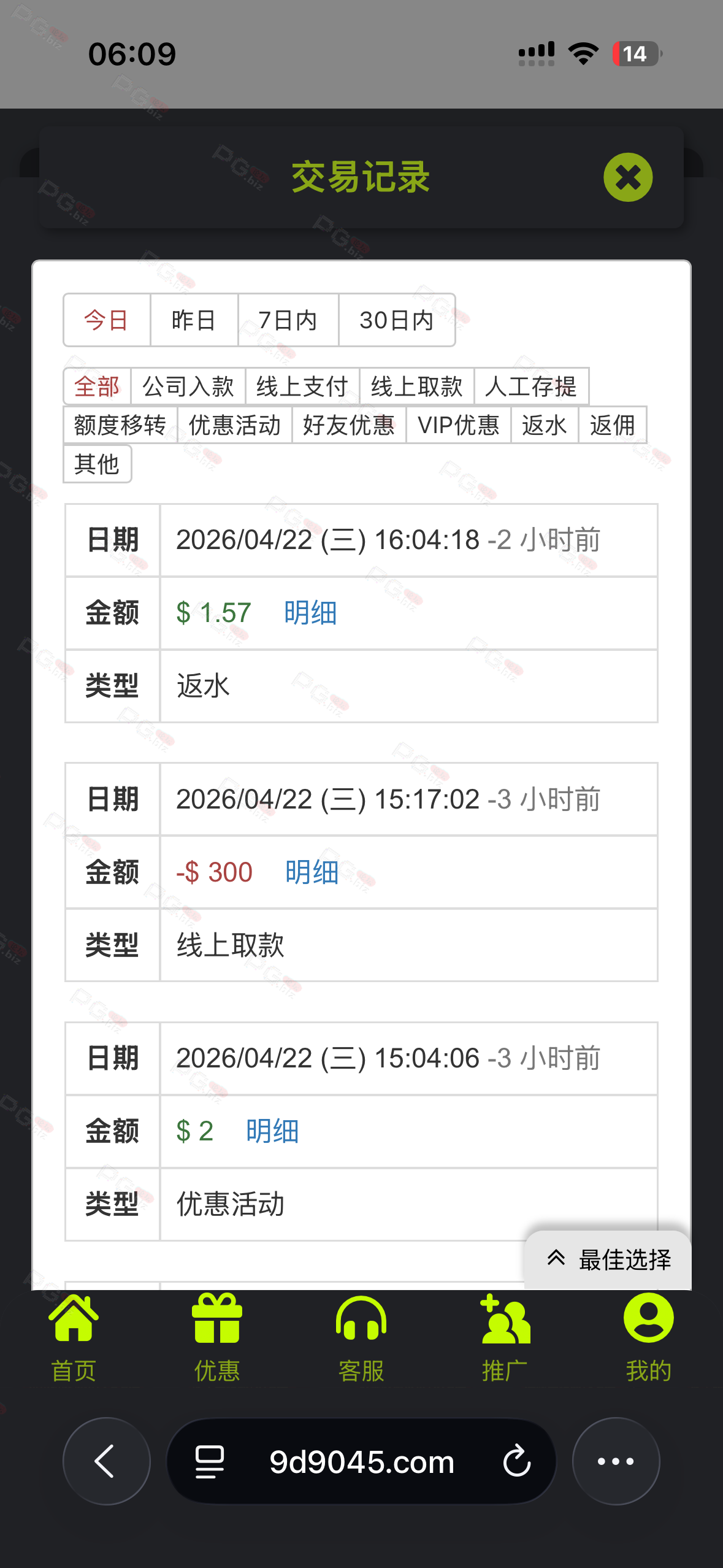Filter records by 优惠活动
This screenshot has width=723, height=1568.
234,425
